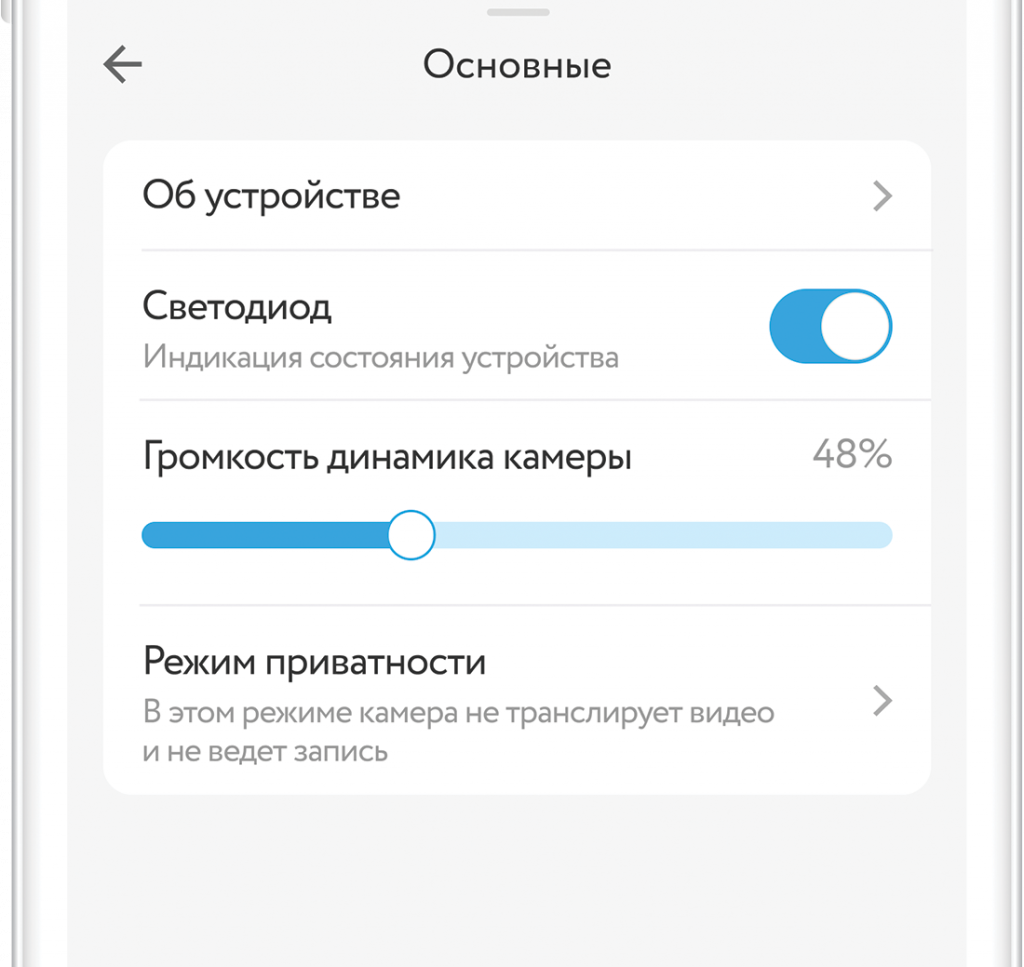Open the Об устройстве row
Viewport: 1024px width, 967px height.
pyautogui.click(x=516, y=196)
